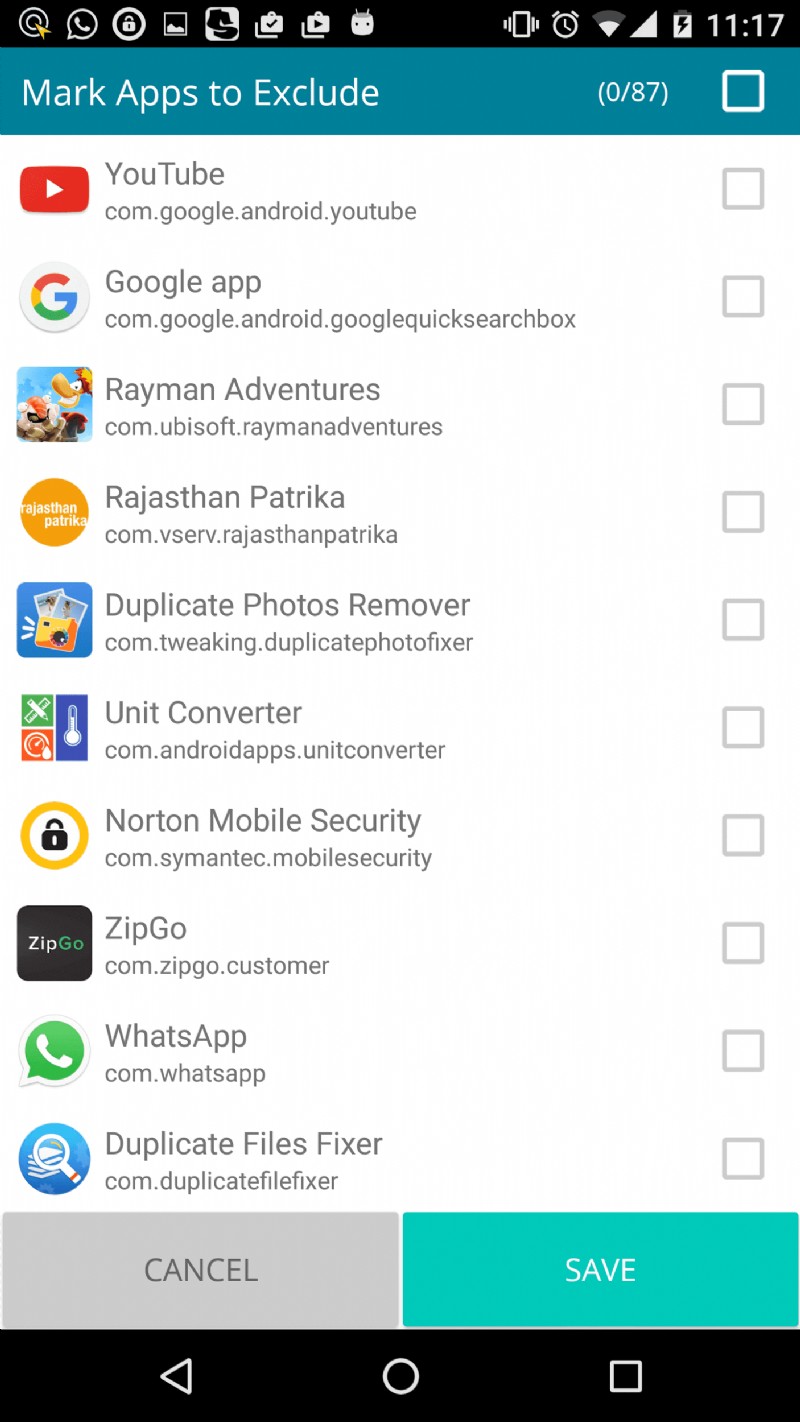800x1422 pixels.
Task: Open the YouTube app icon
Action: (x=53, y=189)
